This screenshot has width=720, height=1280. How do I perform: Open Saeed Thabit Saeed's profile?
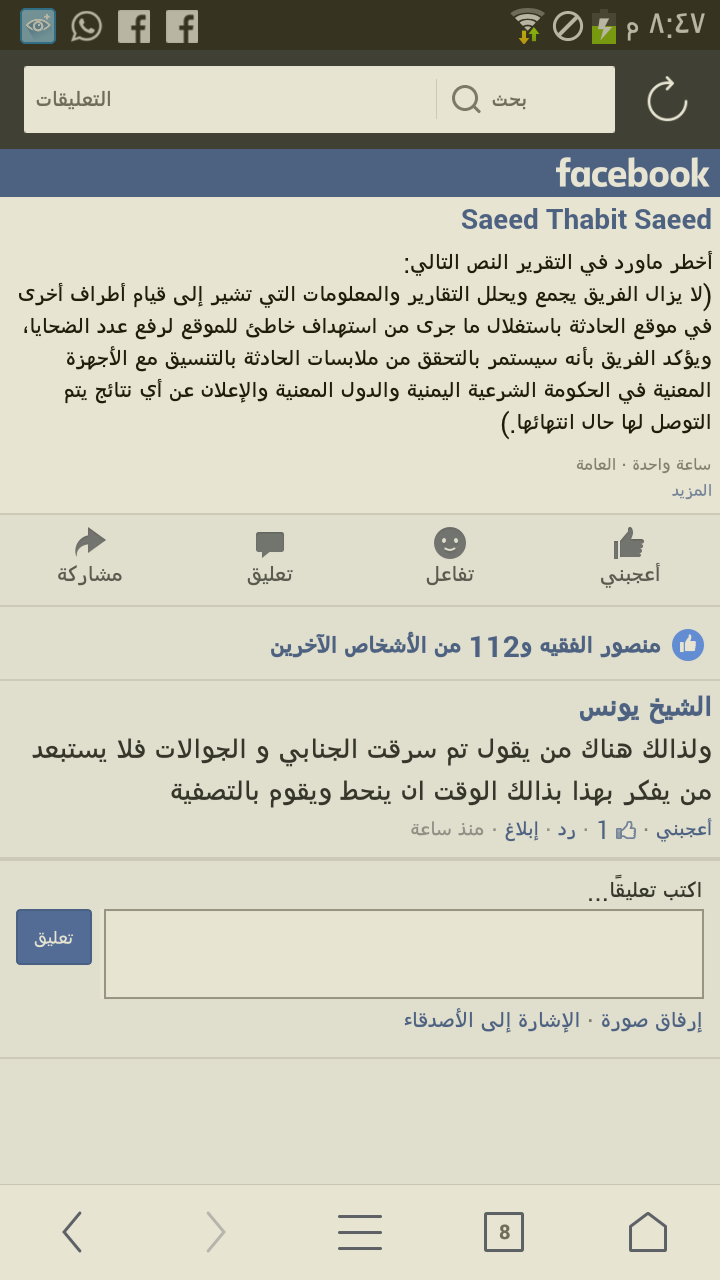click(x=586, y=220)
